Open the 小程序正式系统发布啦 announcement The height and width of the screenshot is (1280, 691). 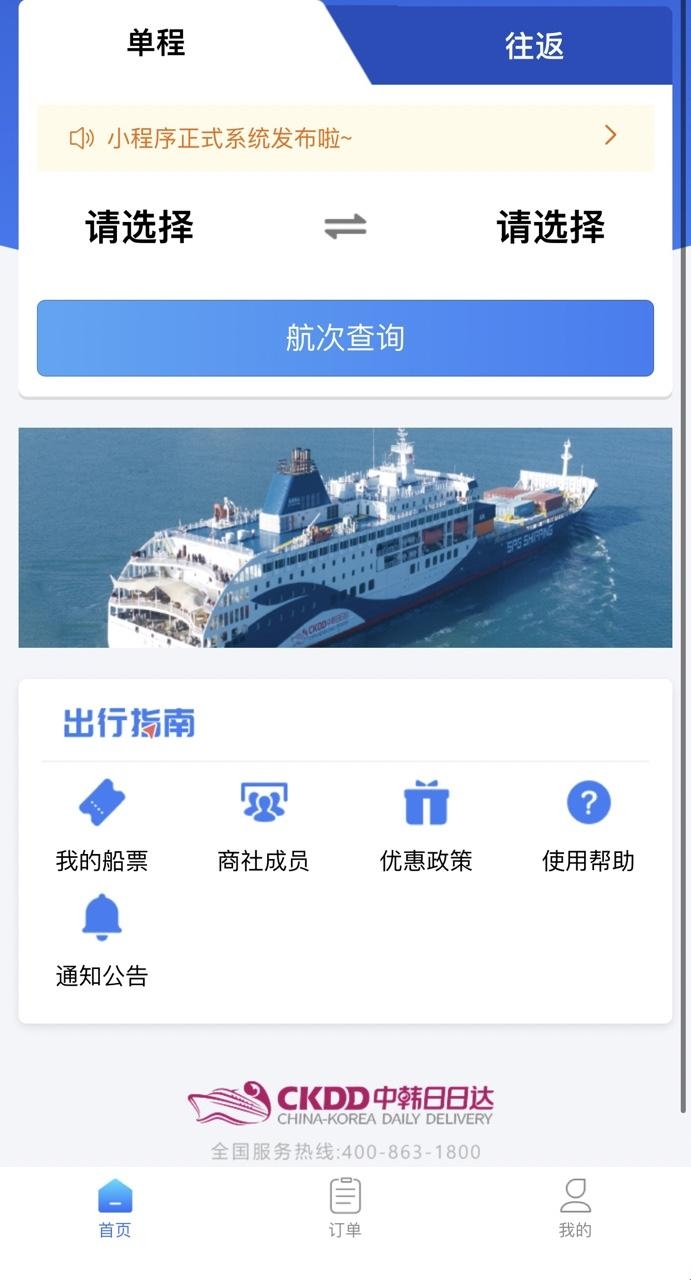tap(345, 137)
